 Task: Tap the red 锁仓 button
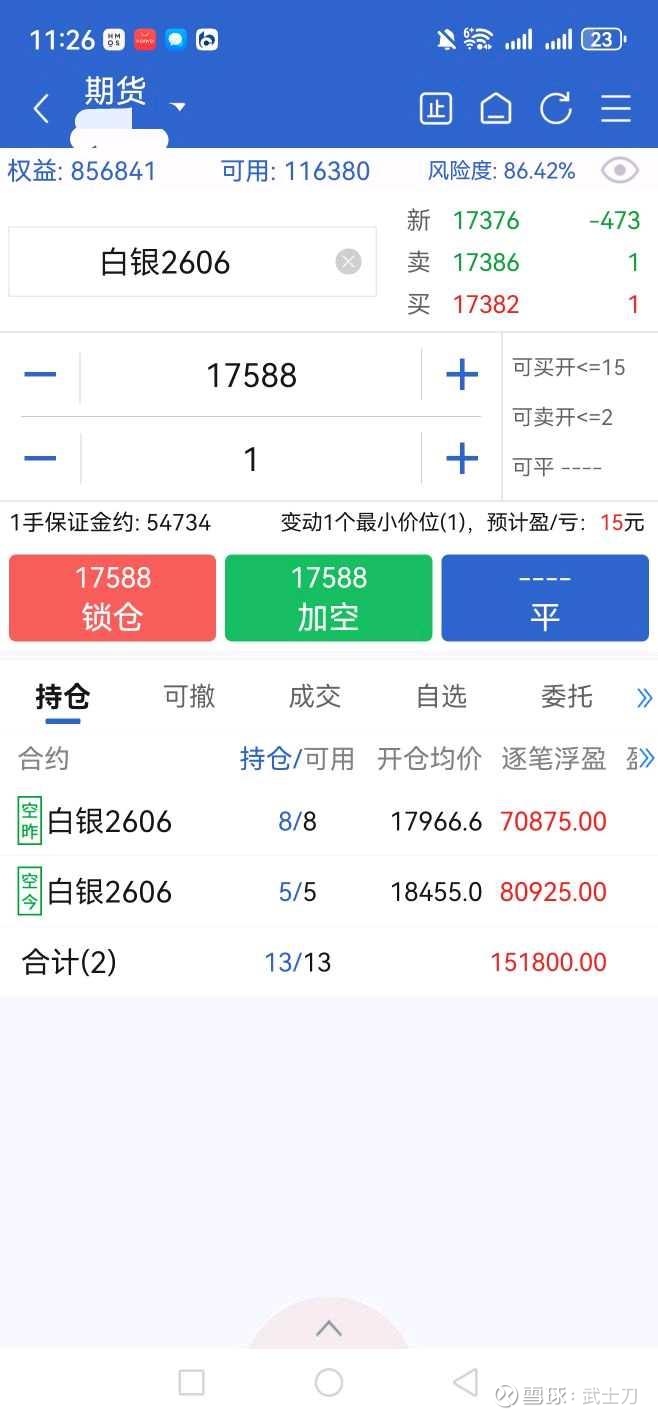pyautogui.click(x=112, y=598)
